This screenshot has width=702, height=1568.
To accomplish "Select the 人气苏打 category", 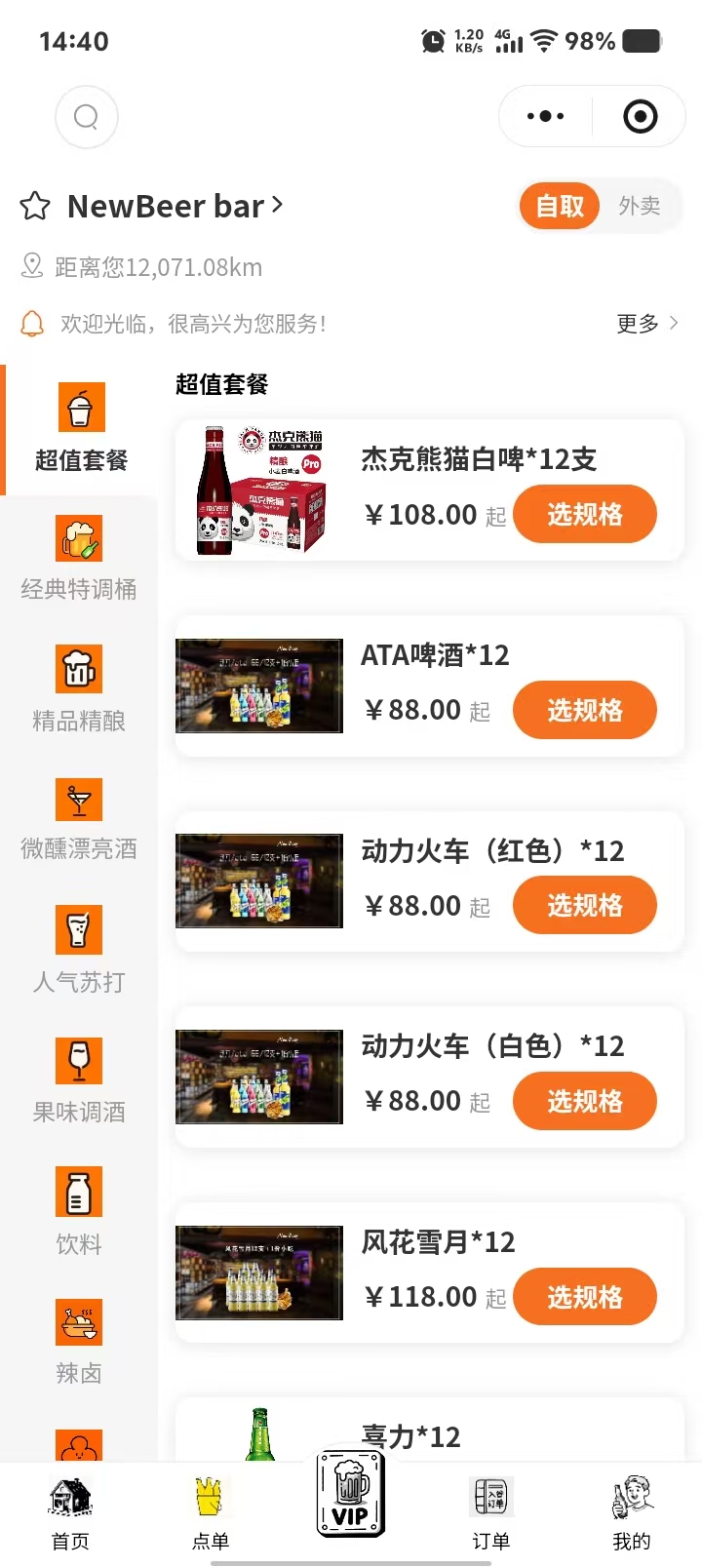I will pos(79,952).
